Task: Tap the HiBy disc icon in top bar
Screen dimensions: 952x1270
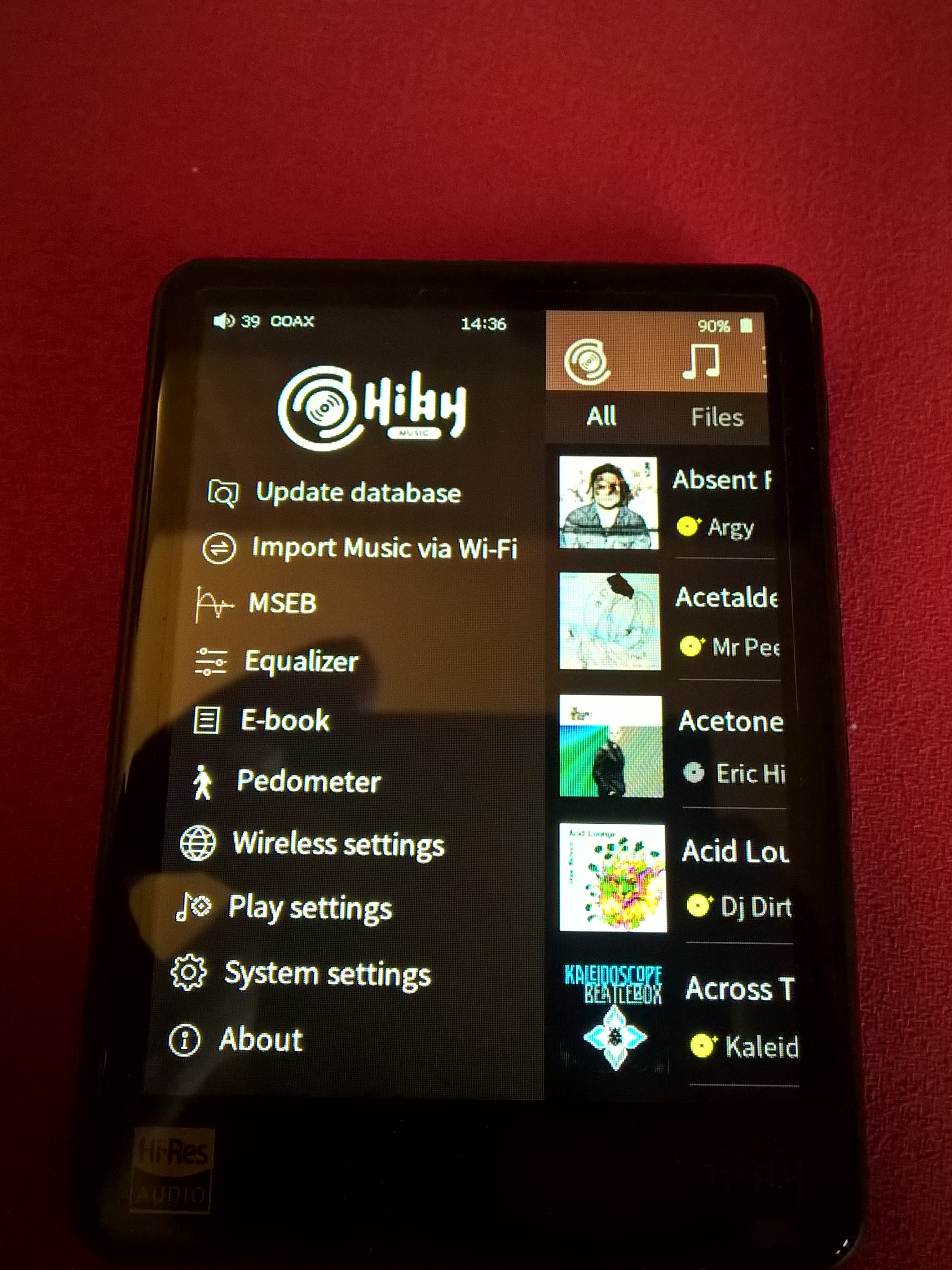Action: coord(586,362)
